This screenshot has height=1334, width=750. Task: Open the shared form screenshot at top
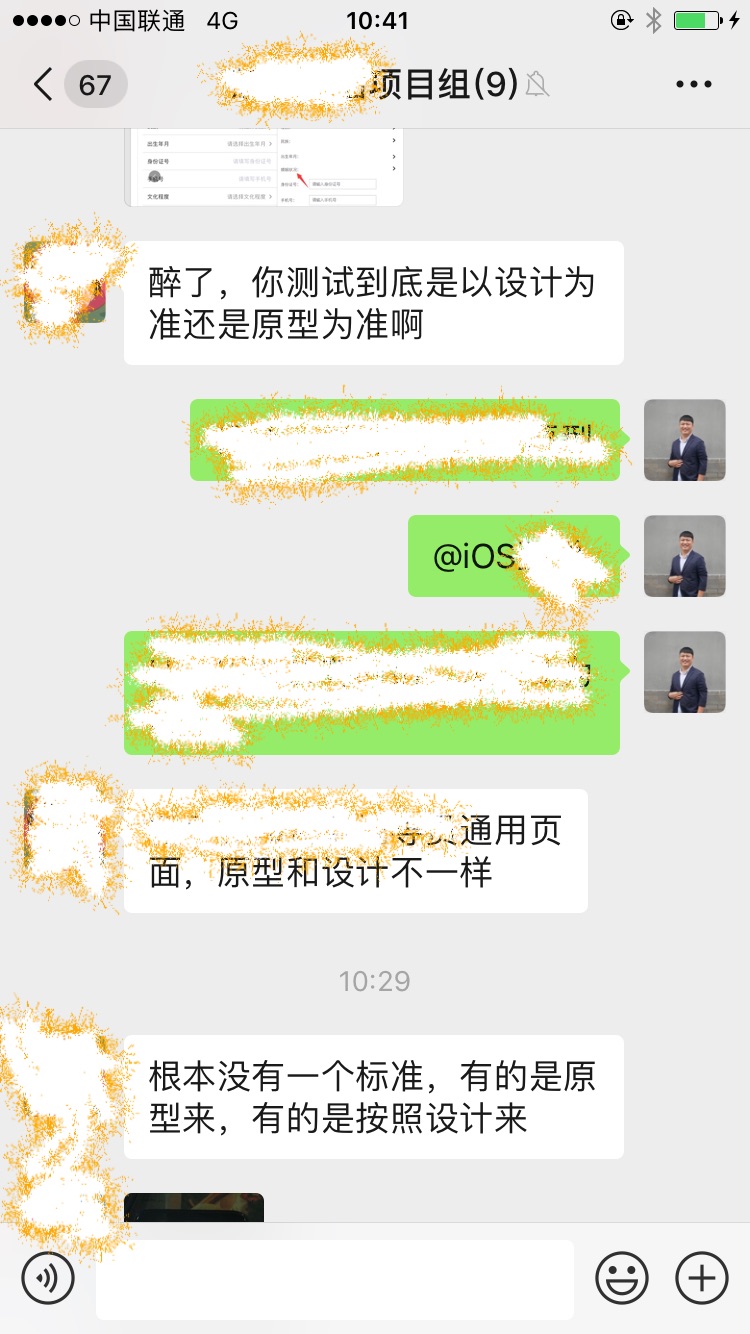pos(263,170)
